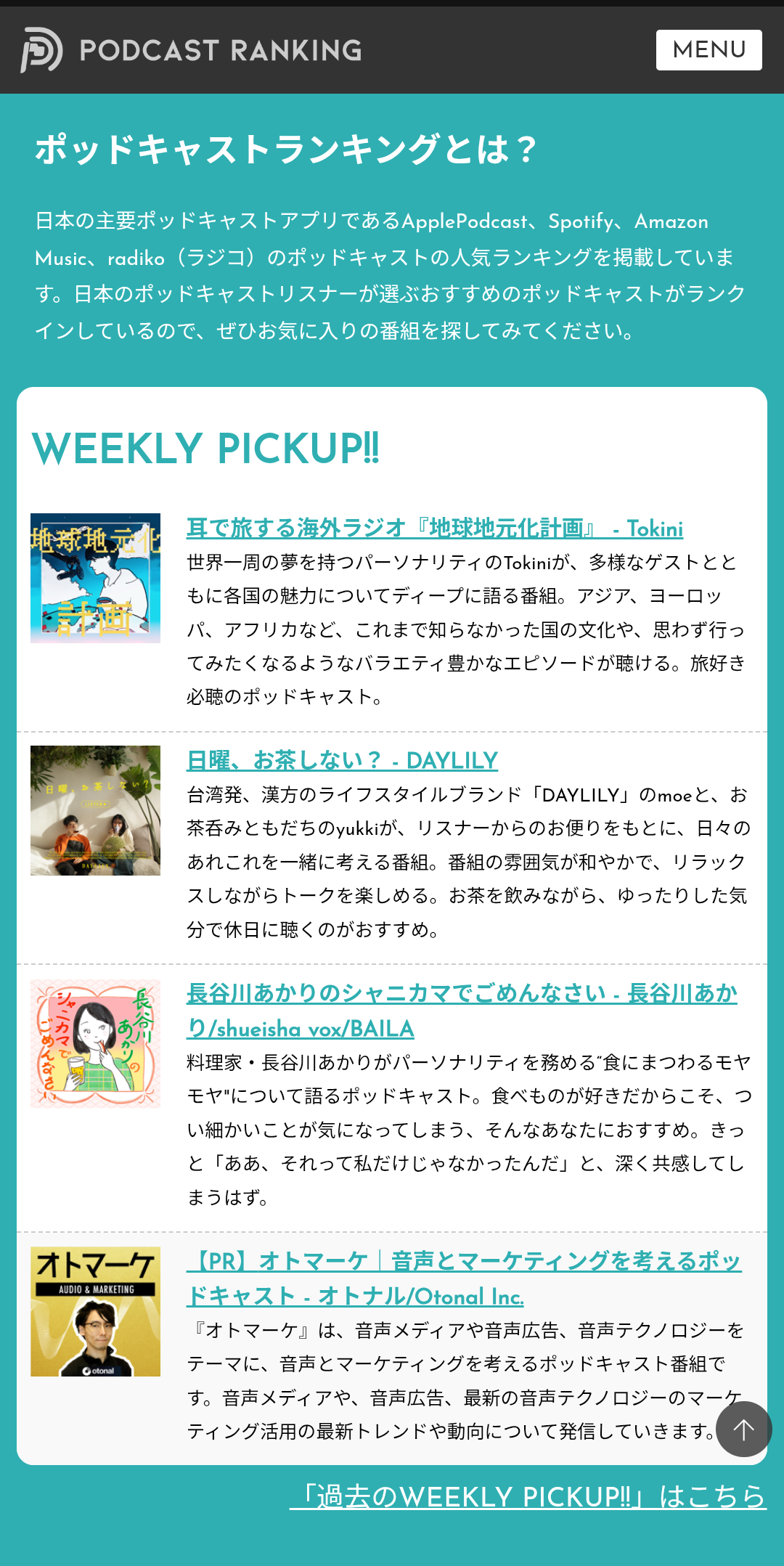The height and width of the screenshot is (1566, 784).
Task: Open the PR オトマーケ podcast link
Action: click(x=463, y=1261)
